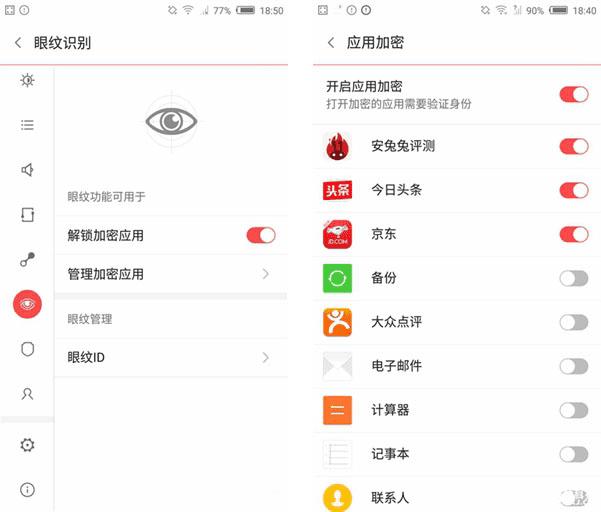Open 管理加密应用
Screen dimensions: 601x512
click(170, 273)
